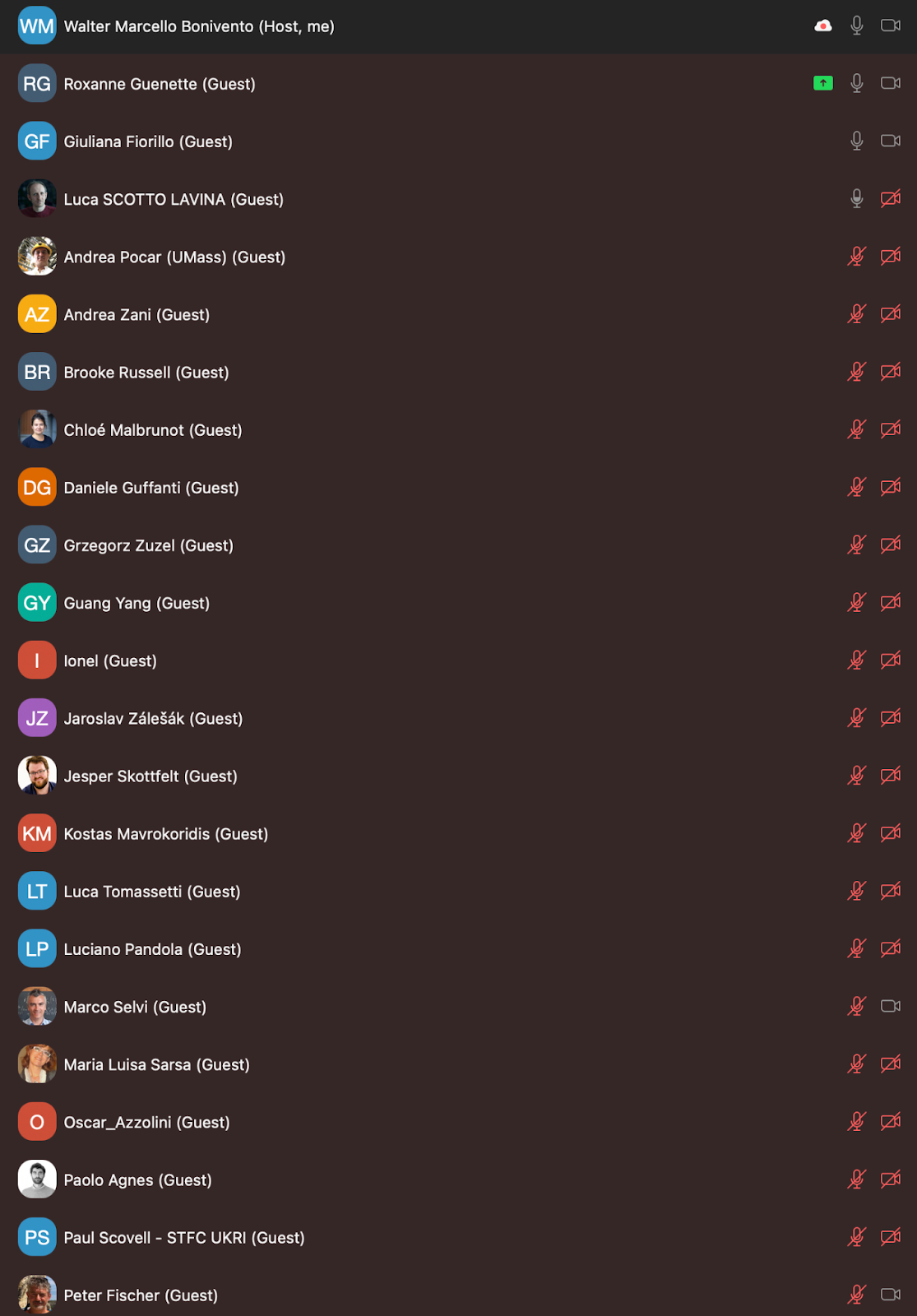Tap Brooke Russell's disabled camera icon
This screenshot has height=1316, width=917.
[x=890, y=372]
